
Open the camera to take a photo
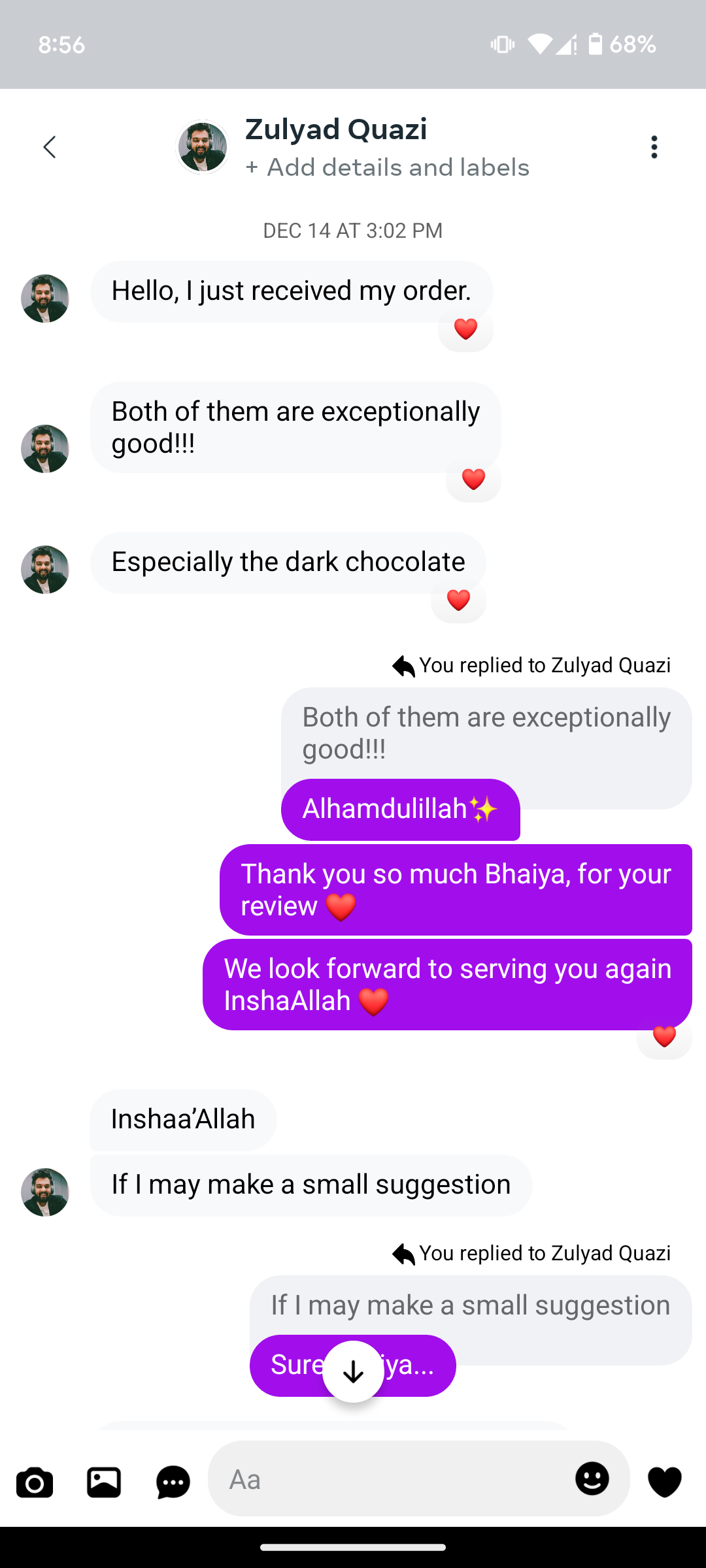tap(35, 1482)
